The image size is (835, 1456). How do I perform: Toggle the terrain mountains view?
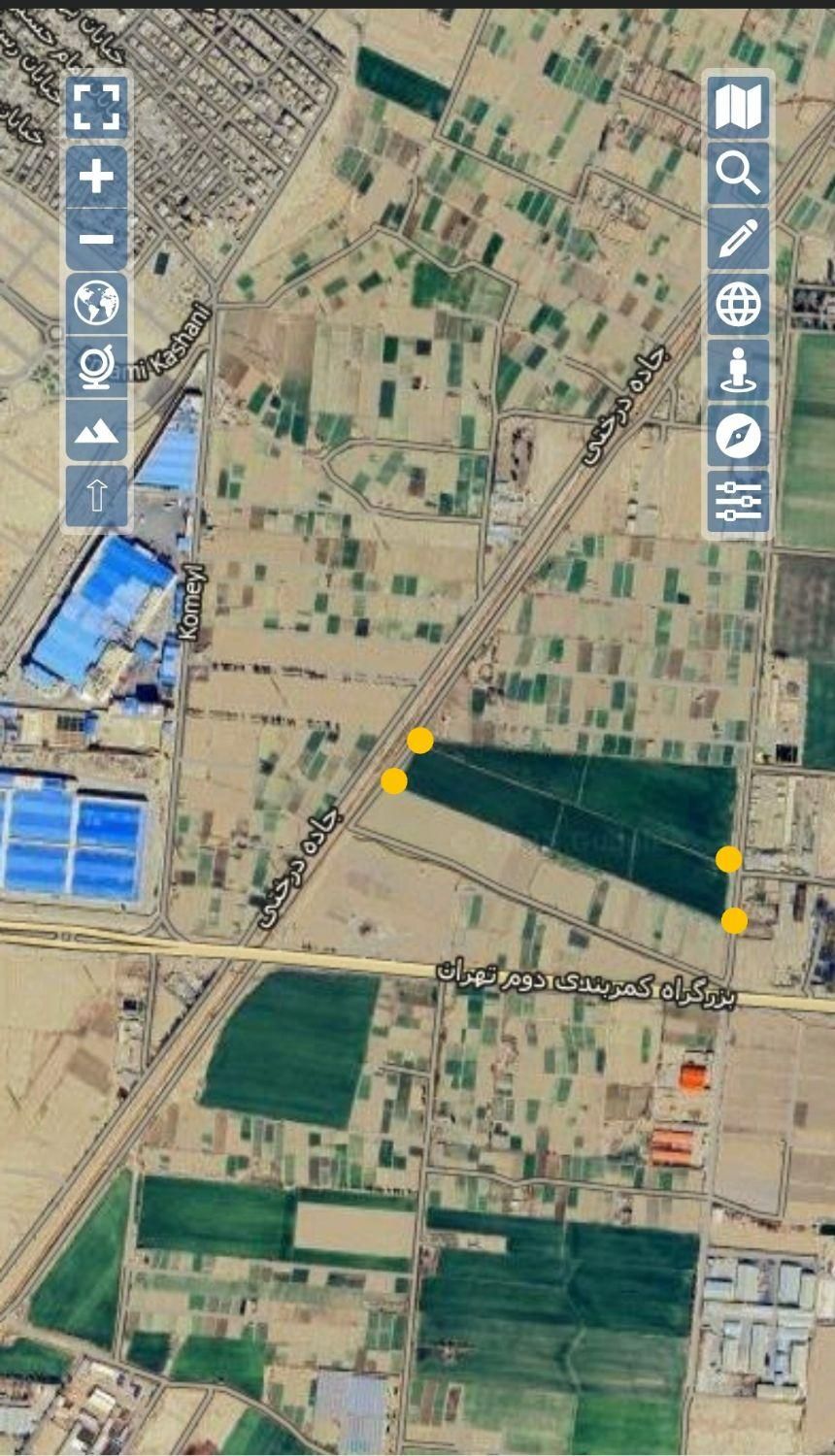pyautogui.click(x=96, y=430)
